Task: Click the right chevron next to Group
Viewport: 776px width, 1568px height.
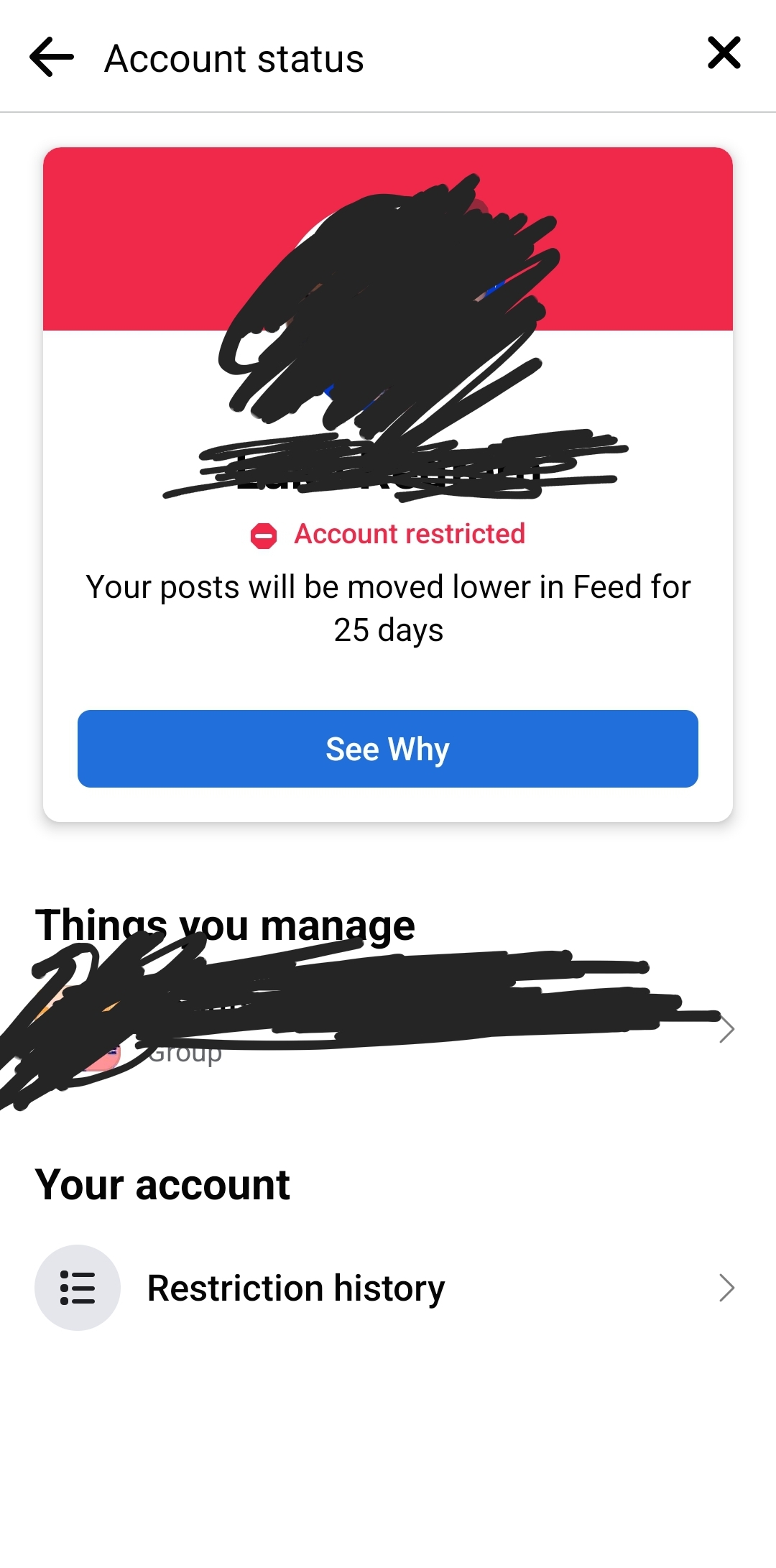Action: (727, 1029)
